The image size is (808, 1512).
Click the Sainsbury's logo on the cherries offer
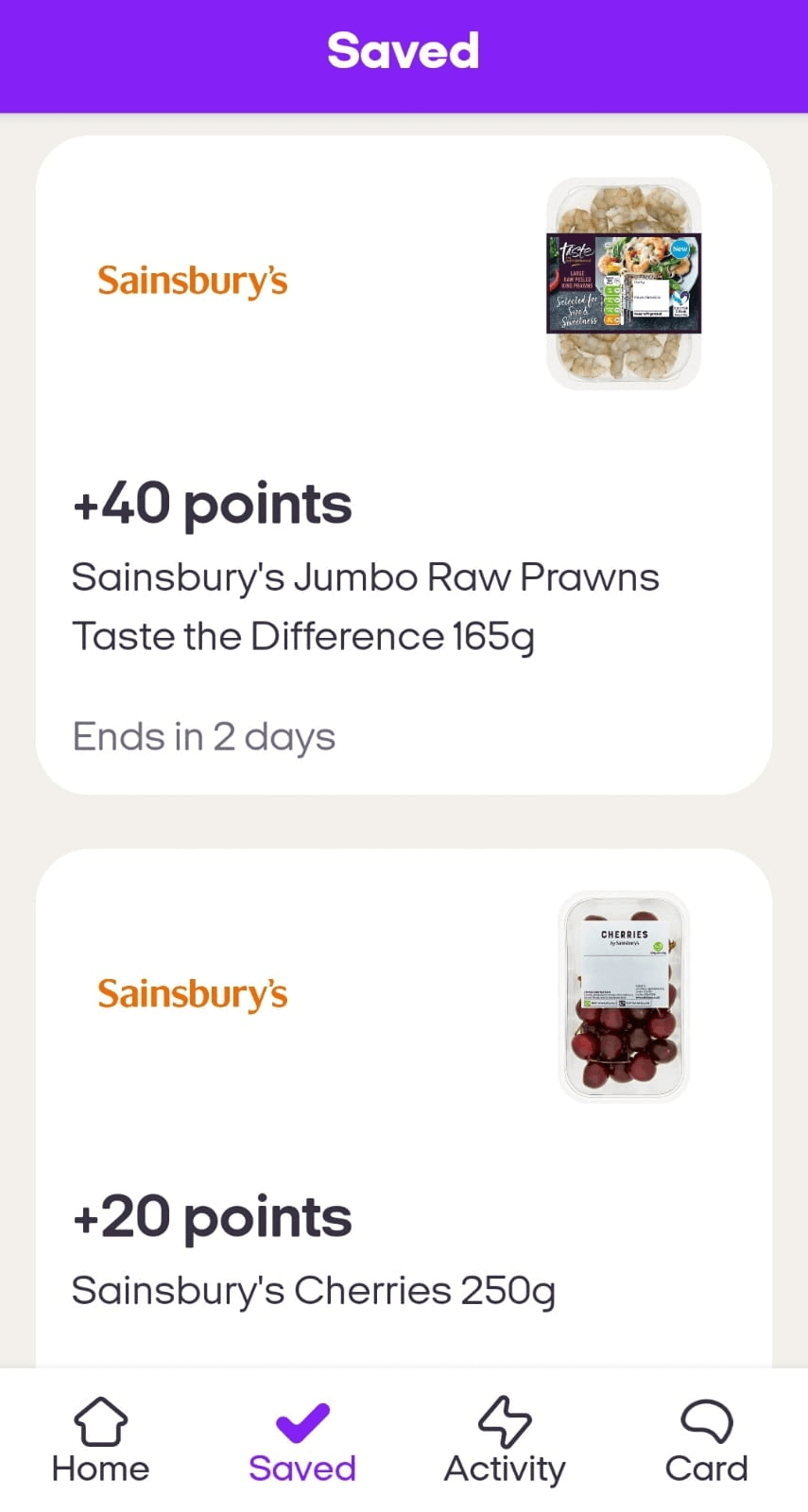[x=192, y=993]
